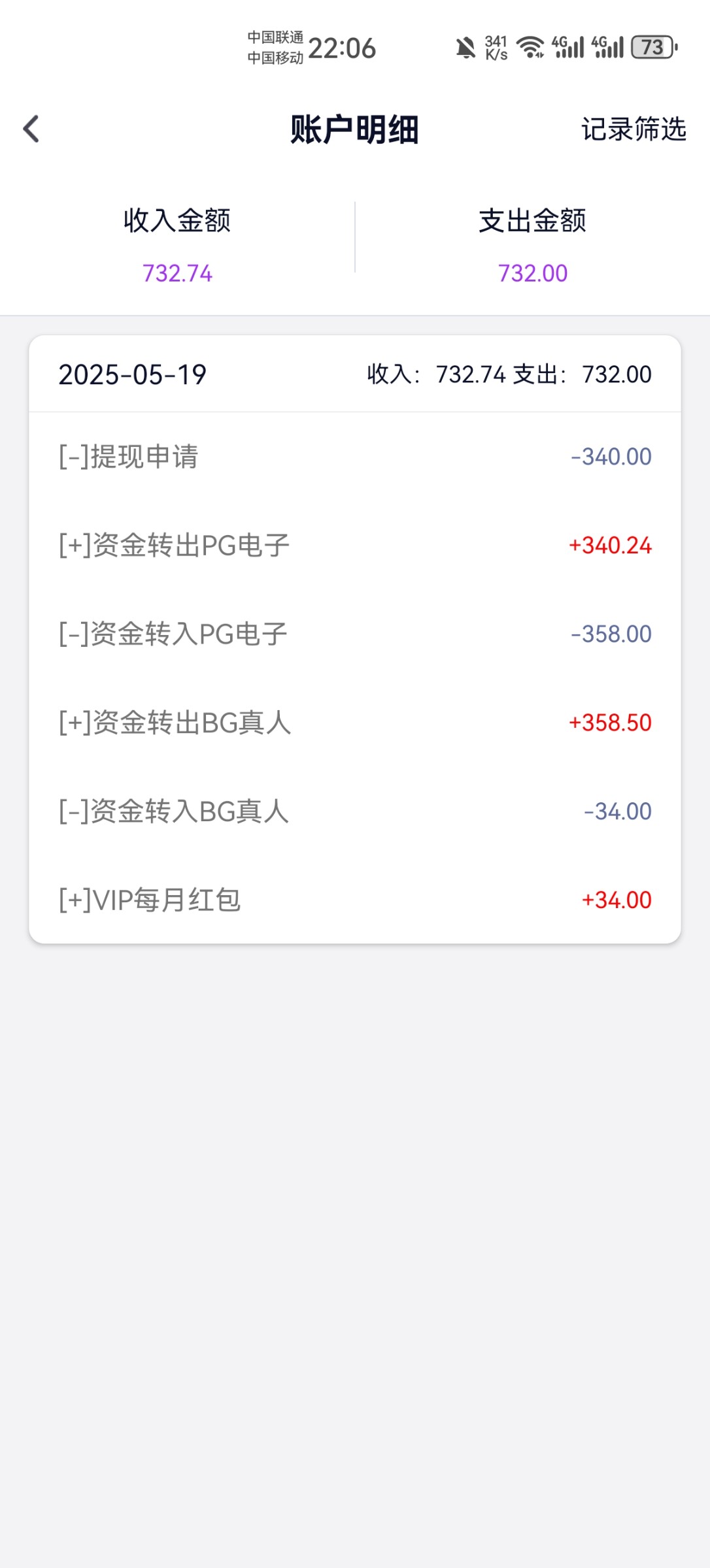Go back using the top-left arrow
Viewport: 710px width, 1568px height.
coord(31,129)
